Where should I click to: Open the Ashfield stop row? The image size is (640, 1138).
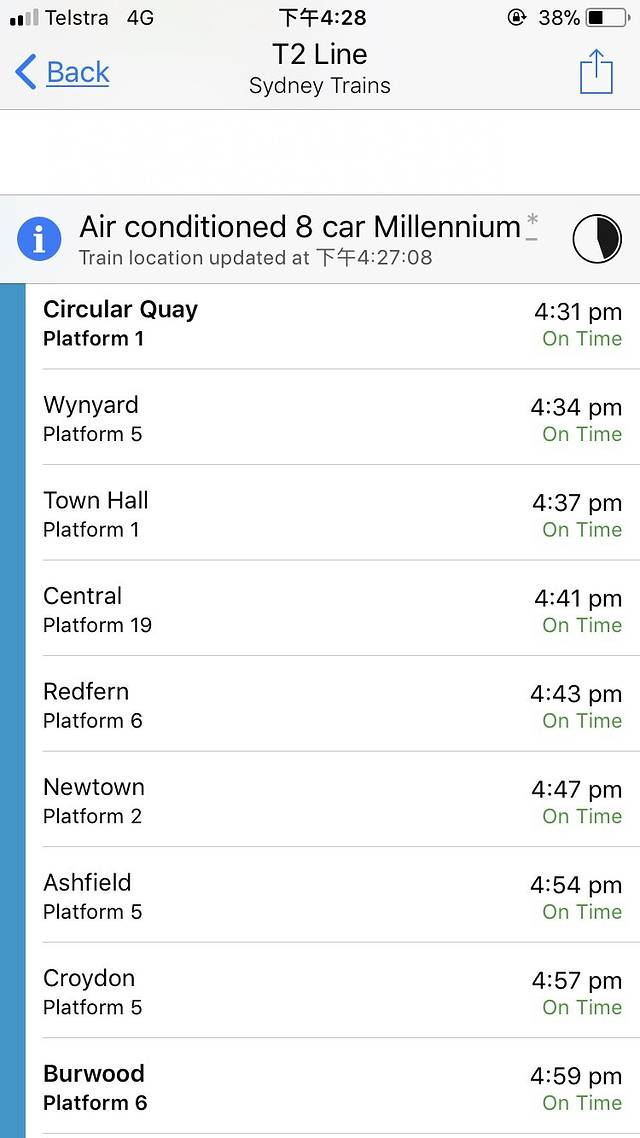point(330,896)
